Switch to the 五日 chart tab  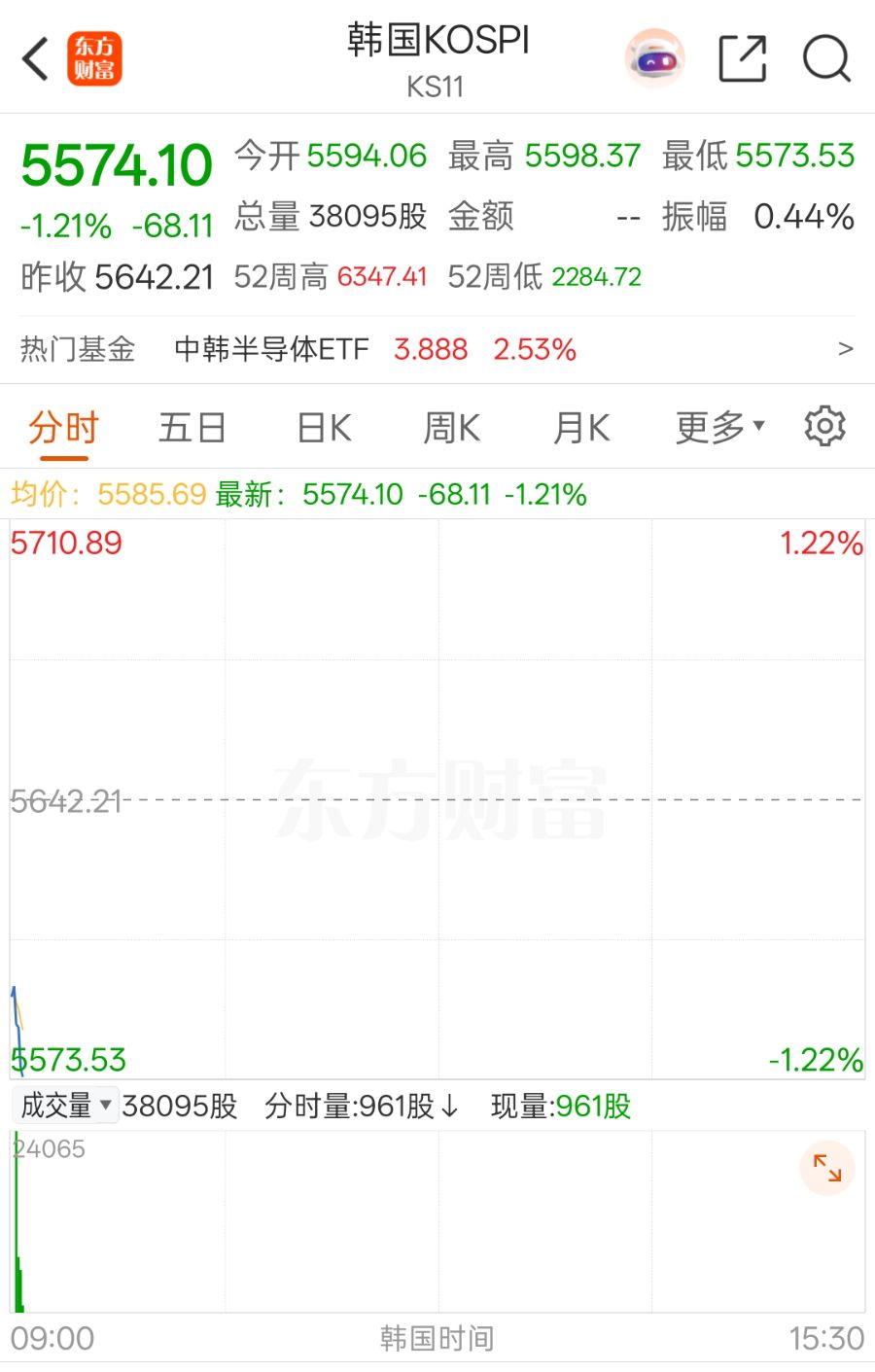[192, 428]
